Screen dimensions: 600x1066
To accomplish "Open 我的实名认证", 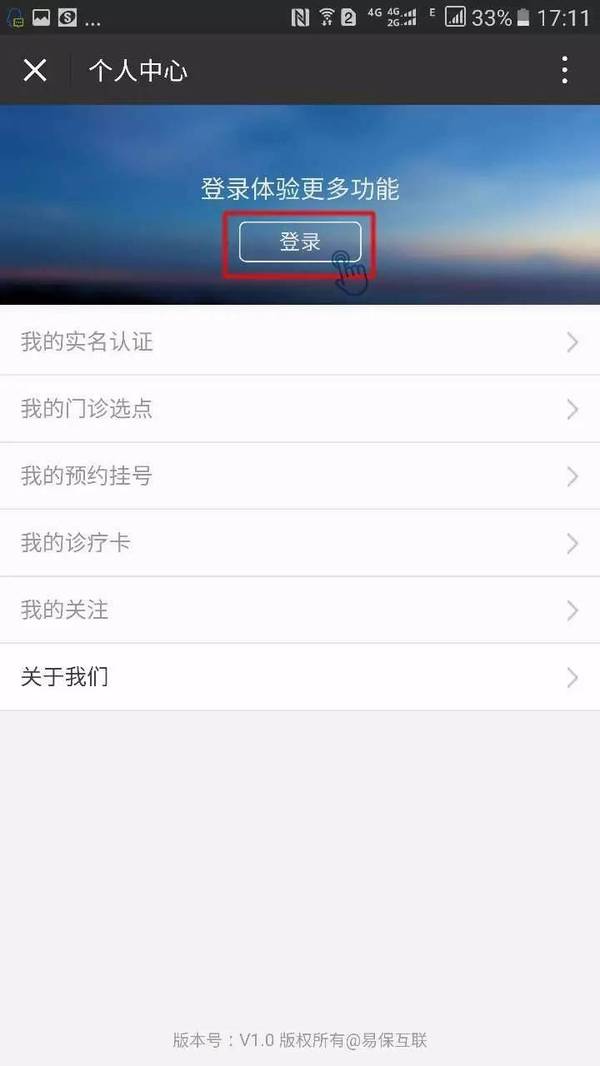I will [300, 342].
